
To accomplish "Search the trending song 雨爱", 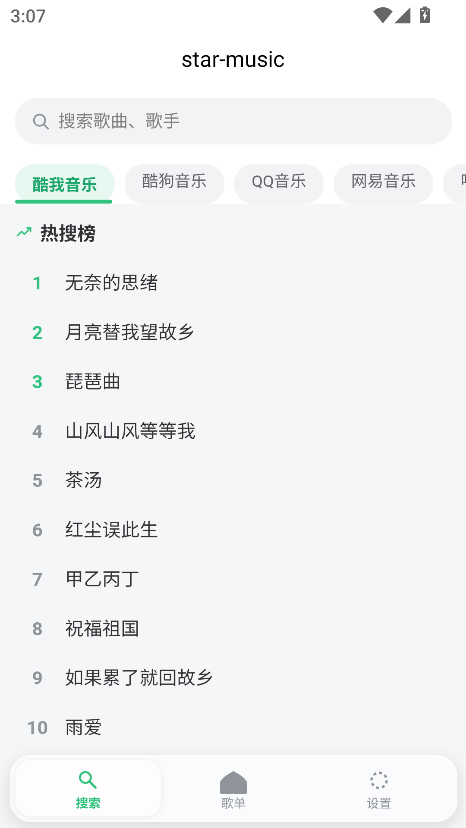I will click(233, 728).
